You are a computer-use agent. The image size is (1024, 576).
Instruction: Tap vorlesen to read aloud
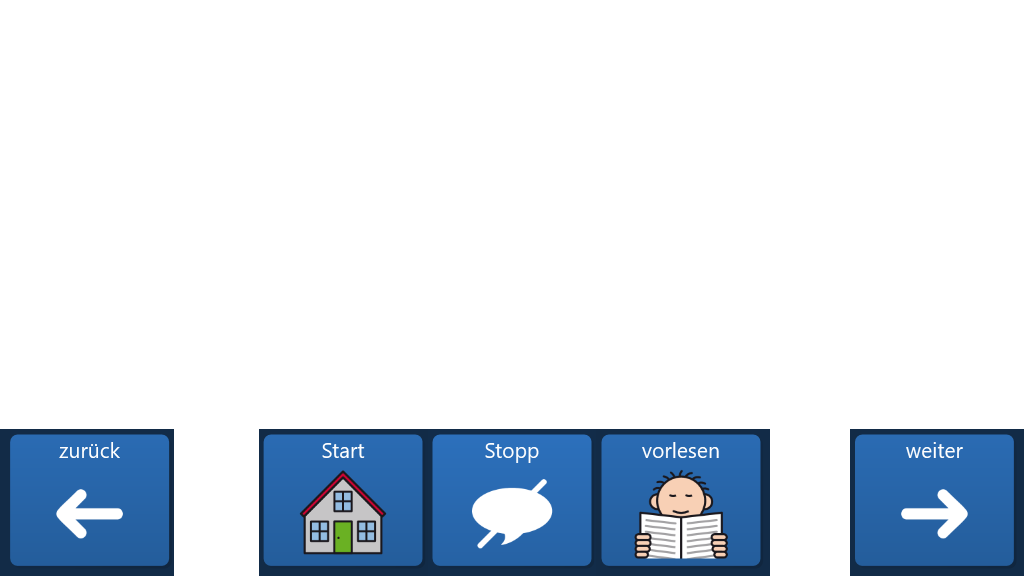click(681, 500)
